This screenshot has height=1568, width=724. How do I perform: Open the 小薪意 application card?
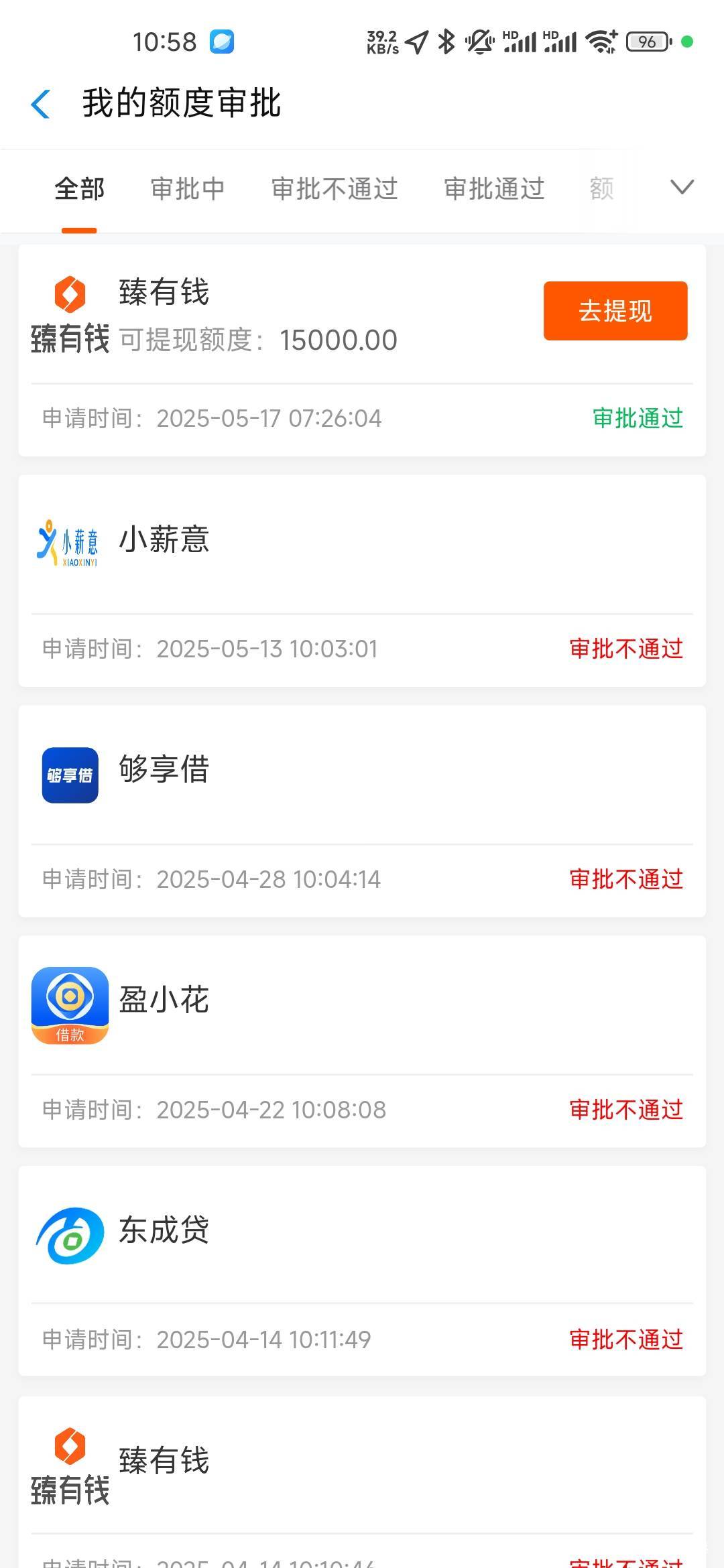[x=362, y=580]
